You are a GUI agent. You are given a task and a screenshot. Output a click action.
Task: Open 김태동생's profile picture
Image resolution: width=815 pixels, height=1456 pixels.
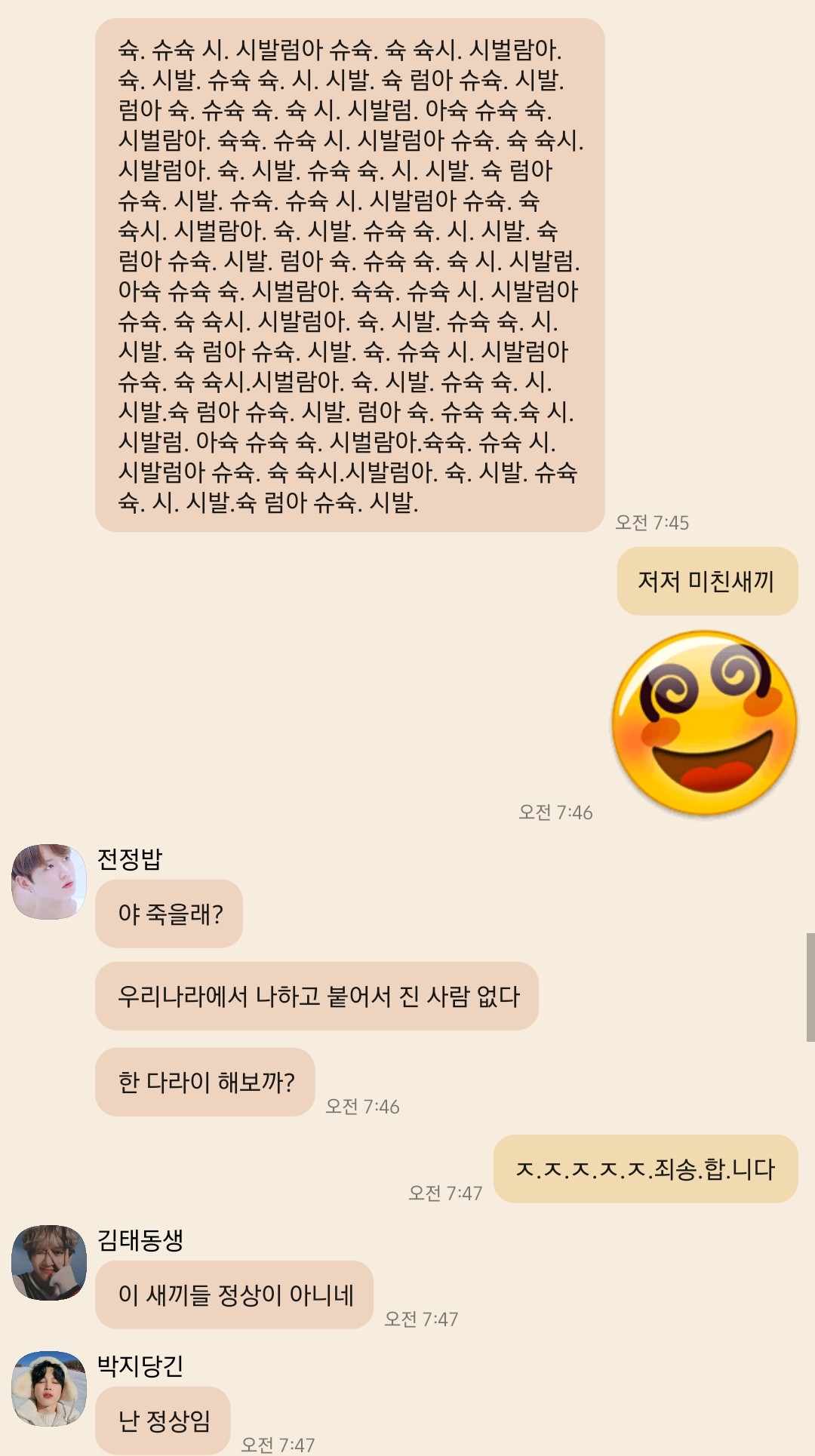pos(49,1262)
